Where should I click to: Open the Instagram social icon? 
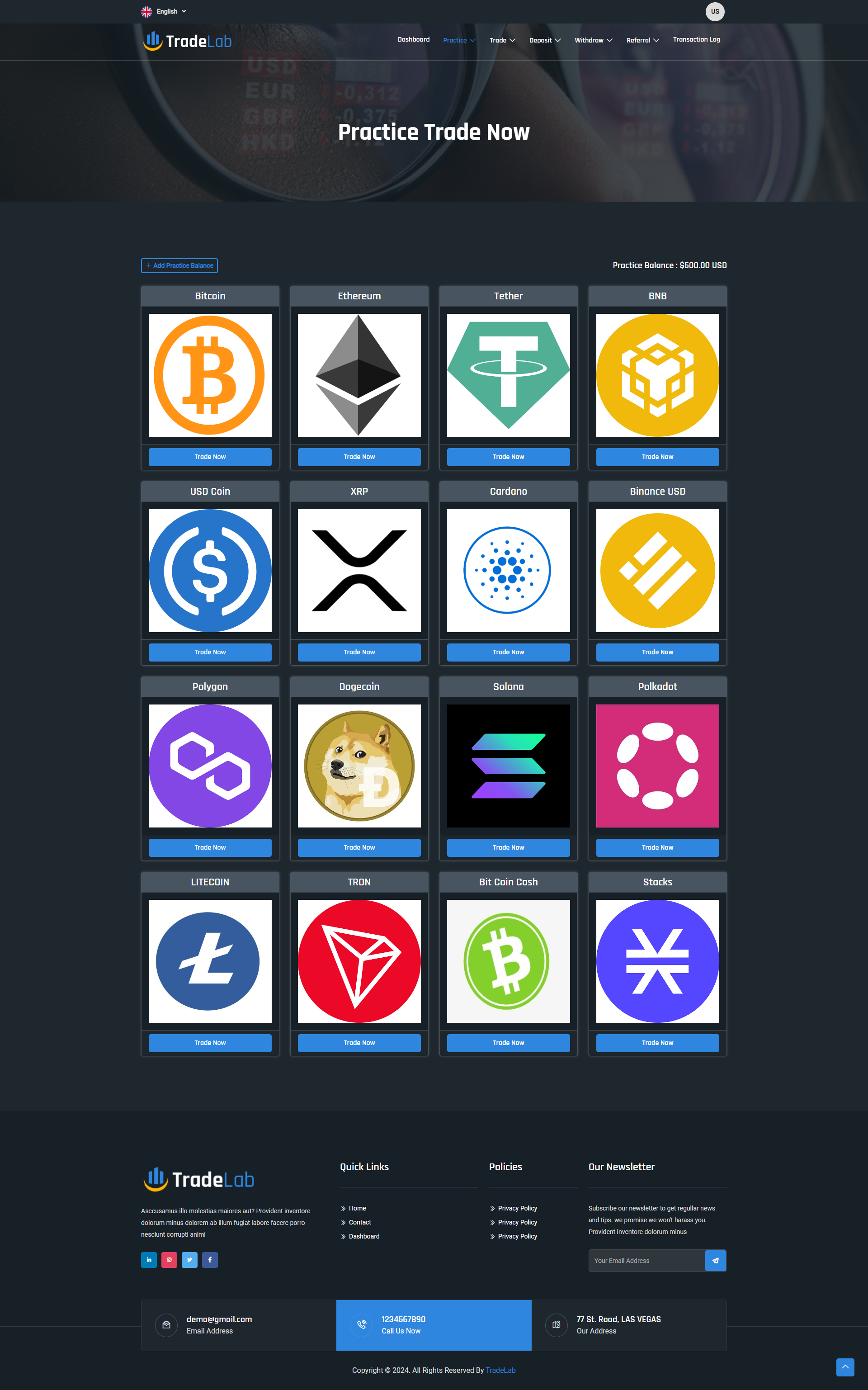pos(170,1260)
